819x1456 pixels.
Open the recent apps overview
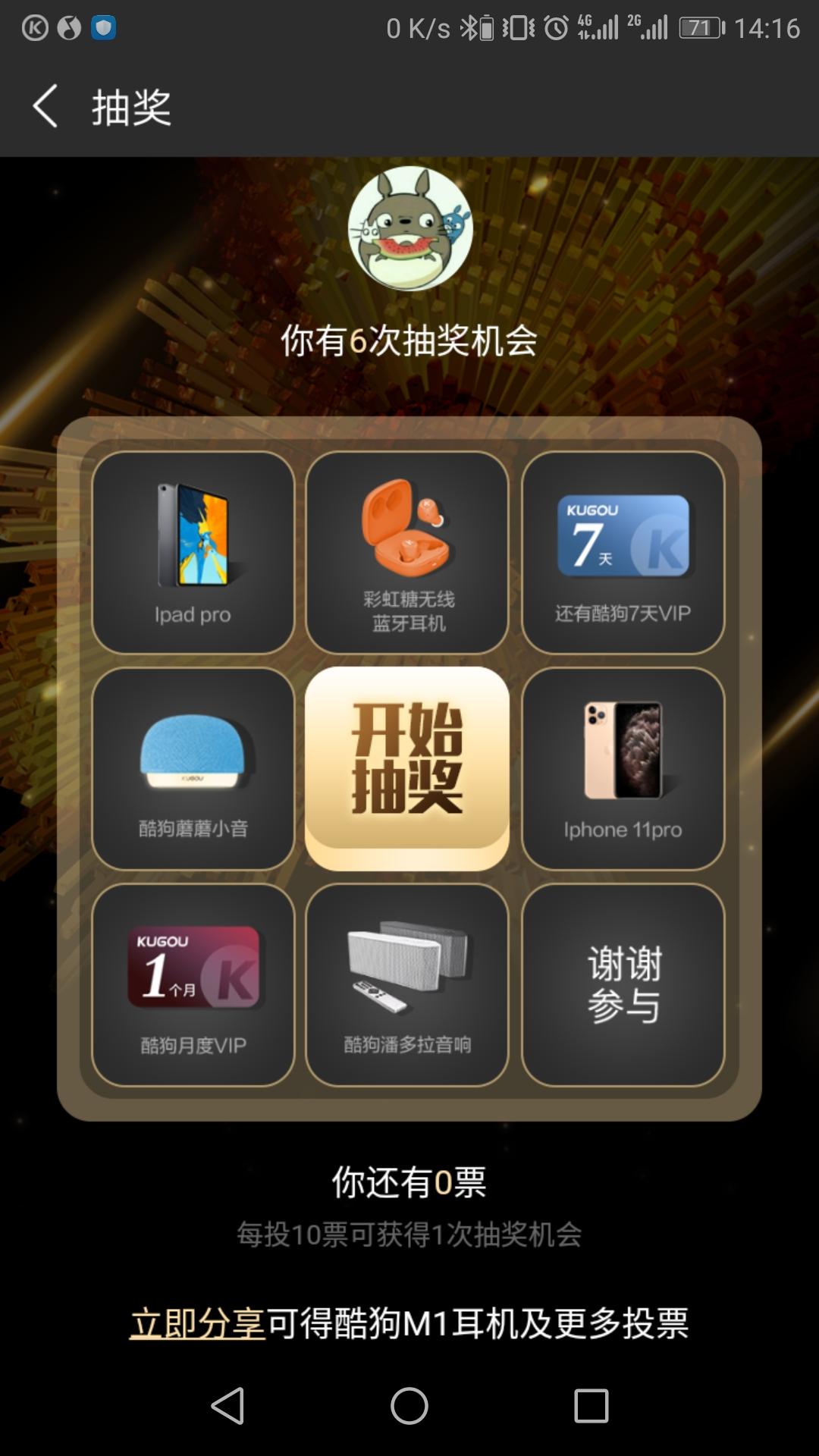pyautogui.click(x=591, y=1406)
